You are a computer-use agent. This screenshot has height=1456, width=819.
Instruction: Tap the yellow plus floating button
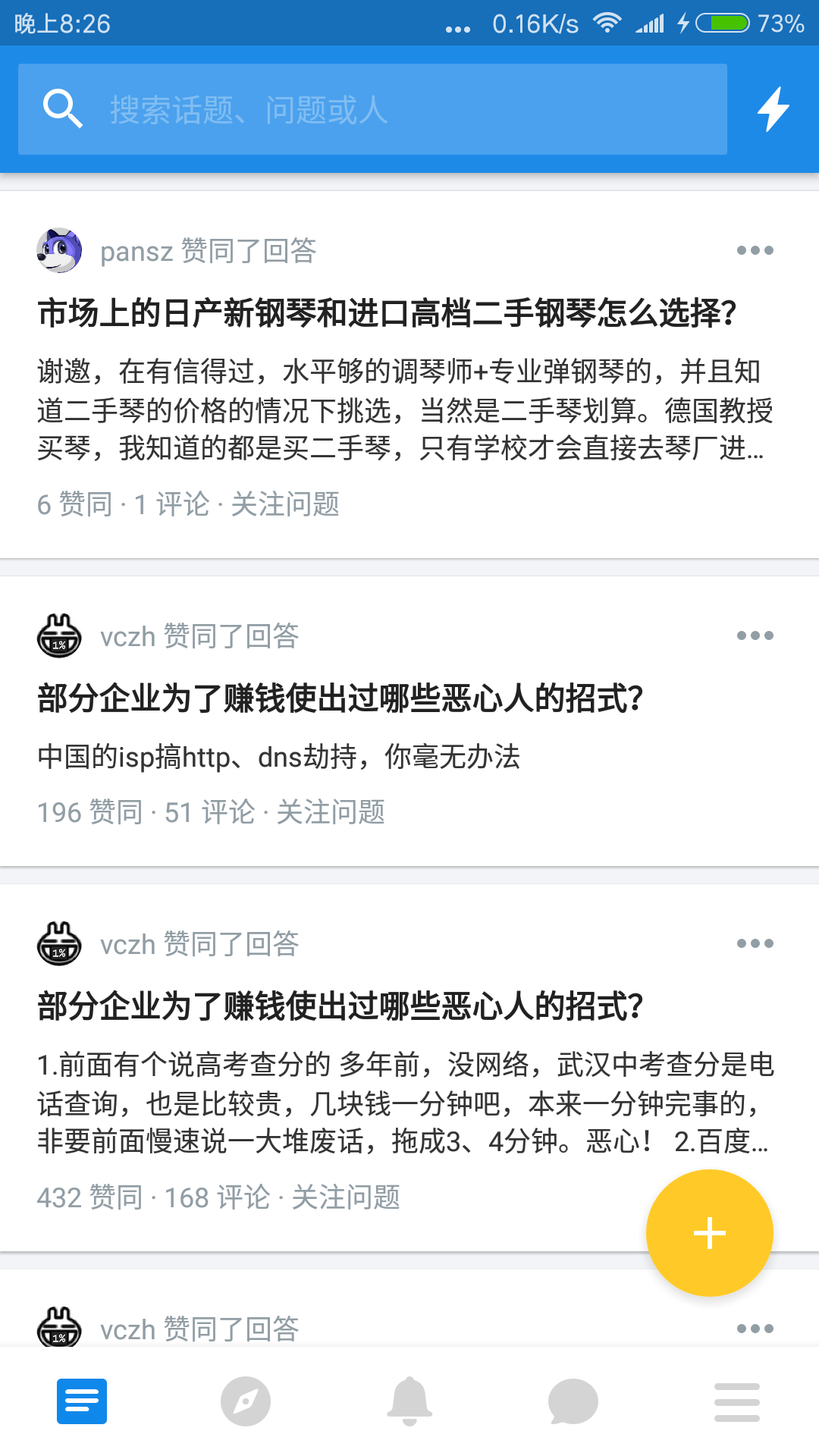coord(709,1232)
